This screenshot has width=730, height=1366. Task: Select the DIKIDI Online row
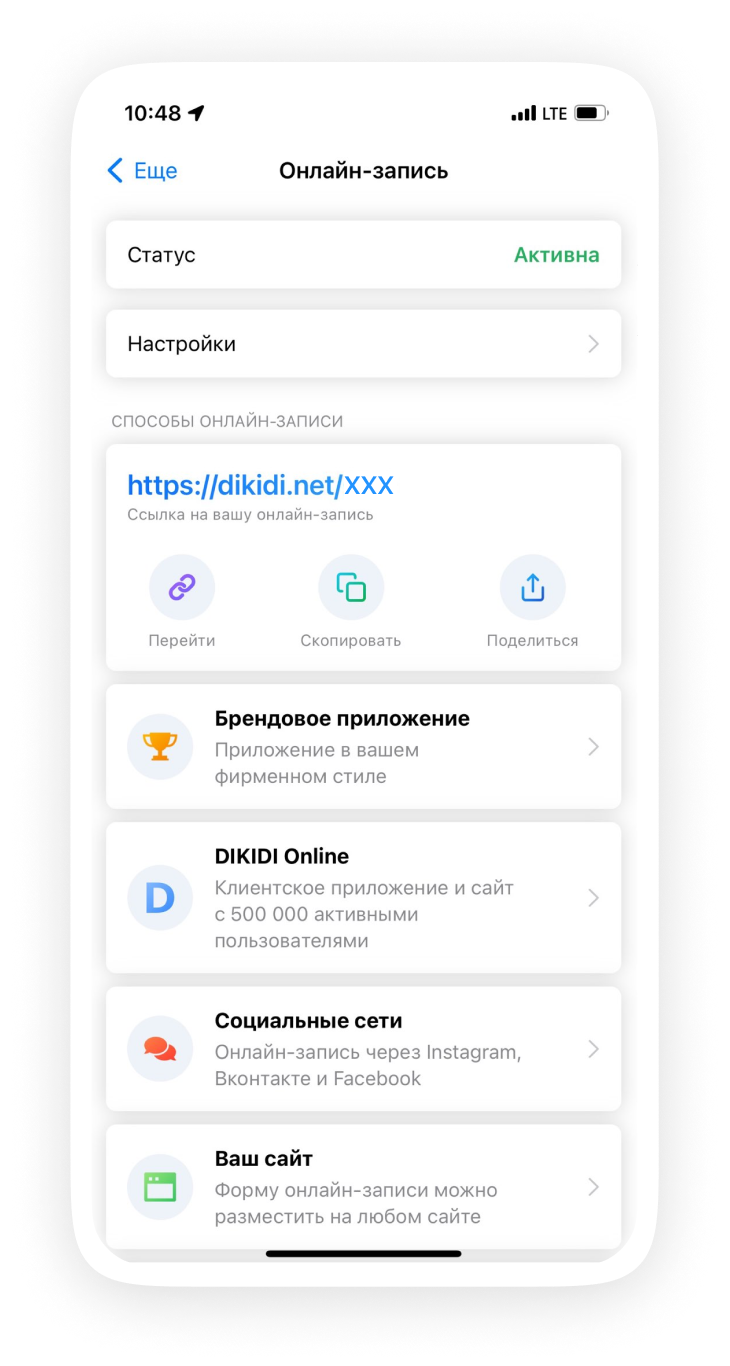pos(363,898)
